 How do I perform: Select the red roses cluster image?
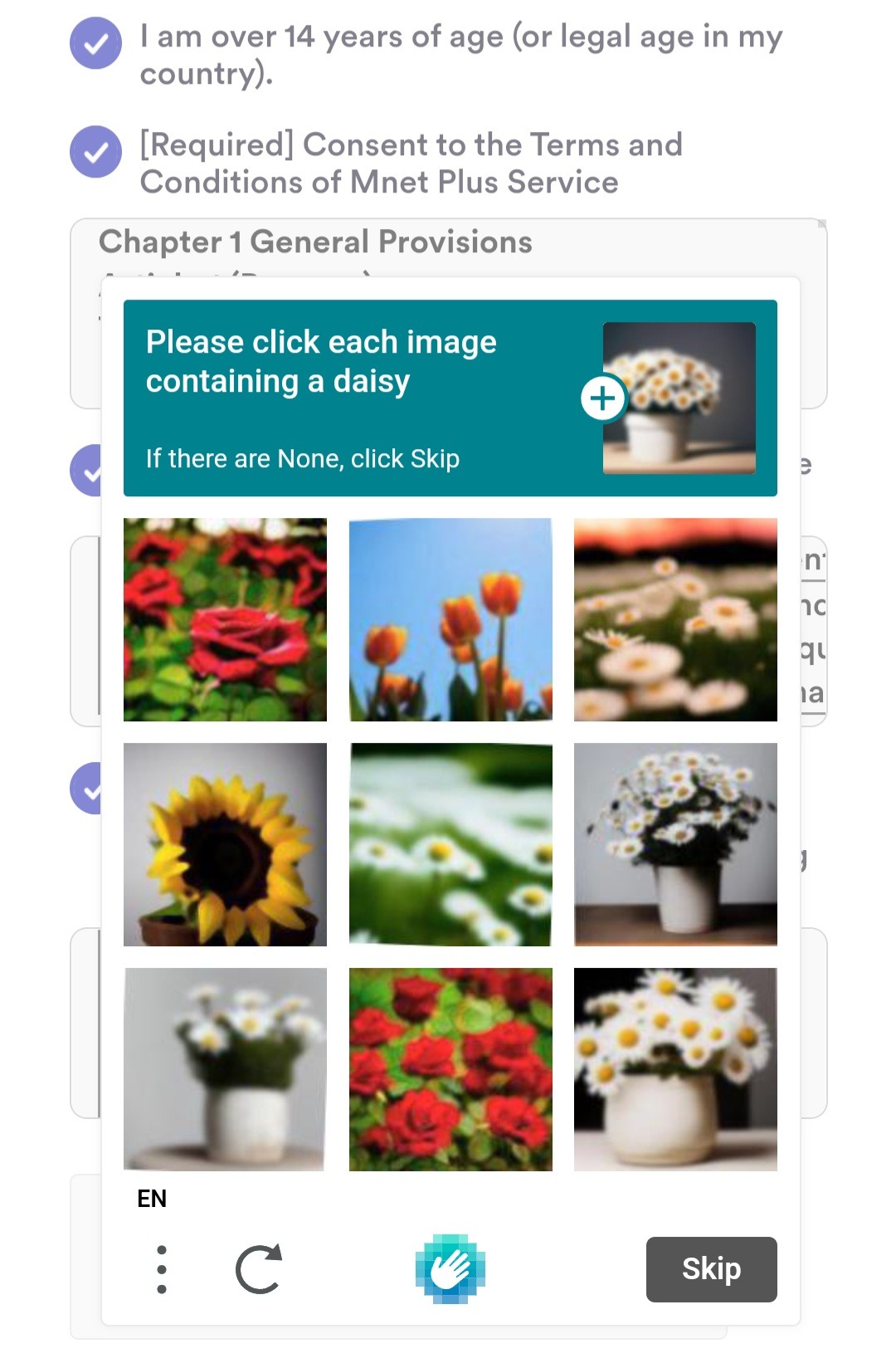[x=450, y=1069]
